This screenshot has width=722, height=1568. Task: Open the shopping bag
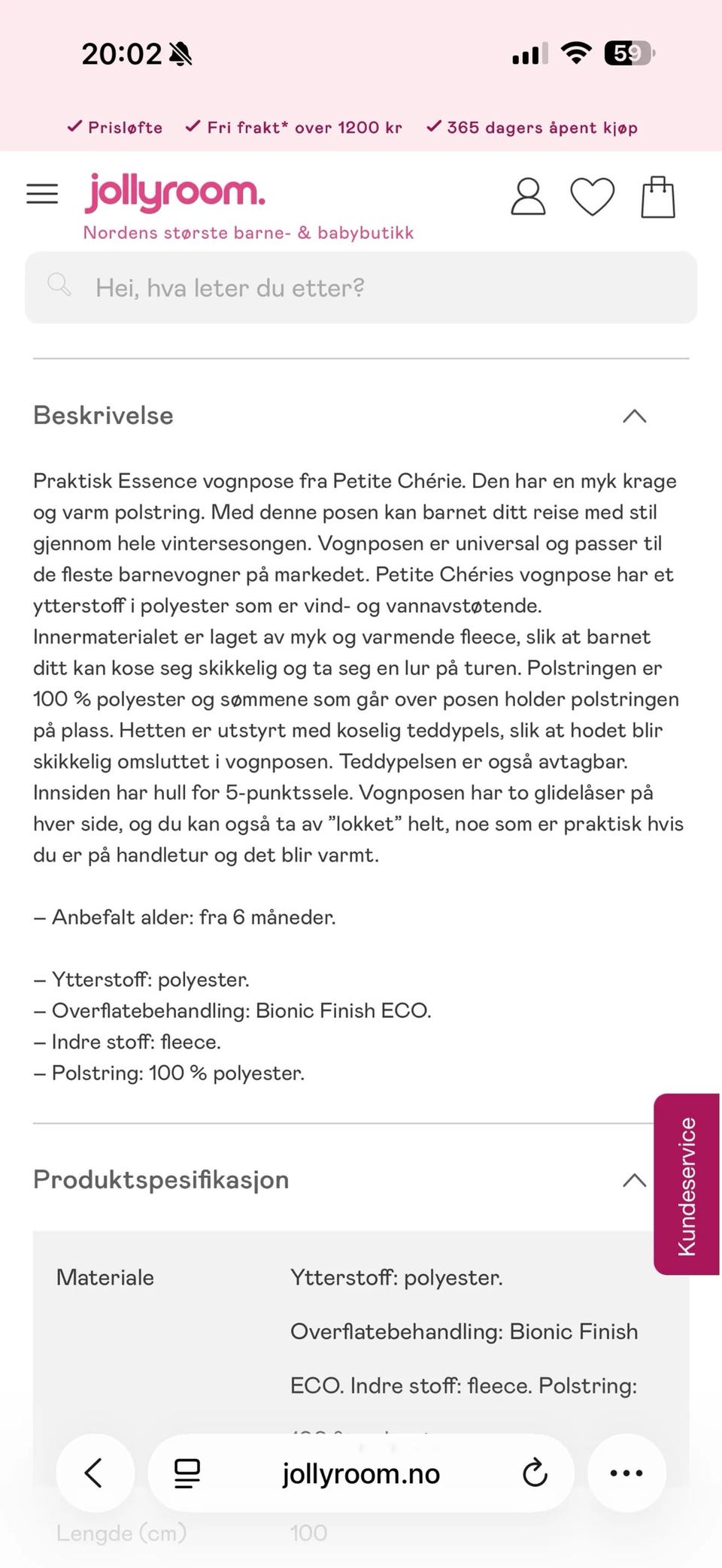(x=658, y=195)
